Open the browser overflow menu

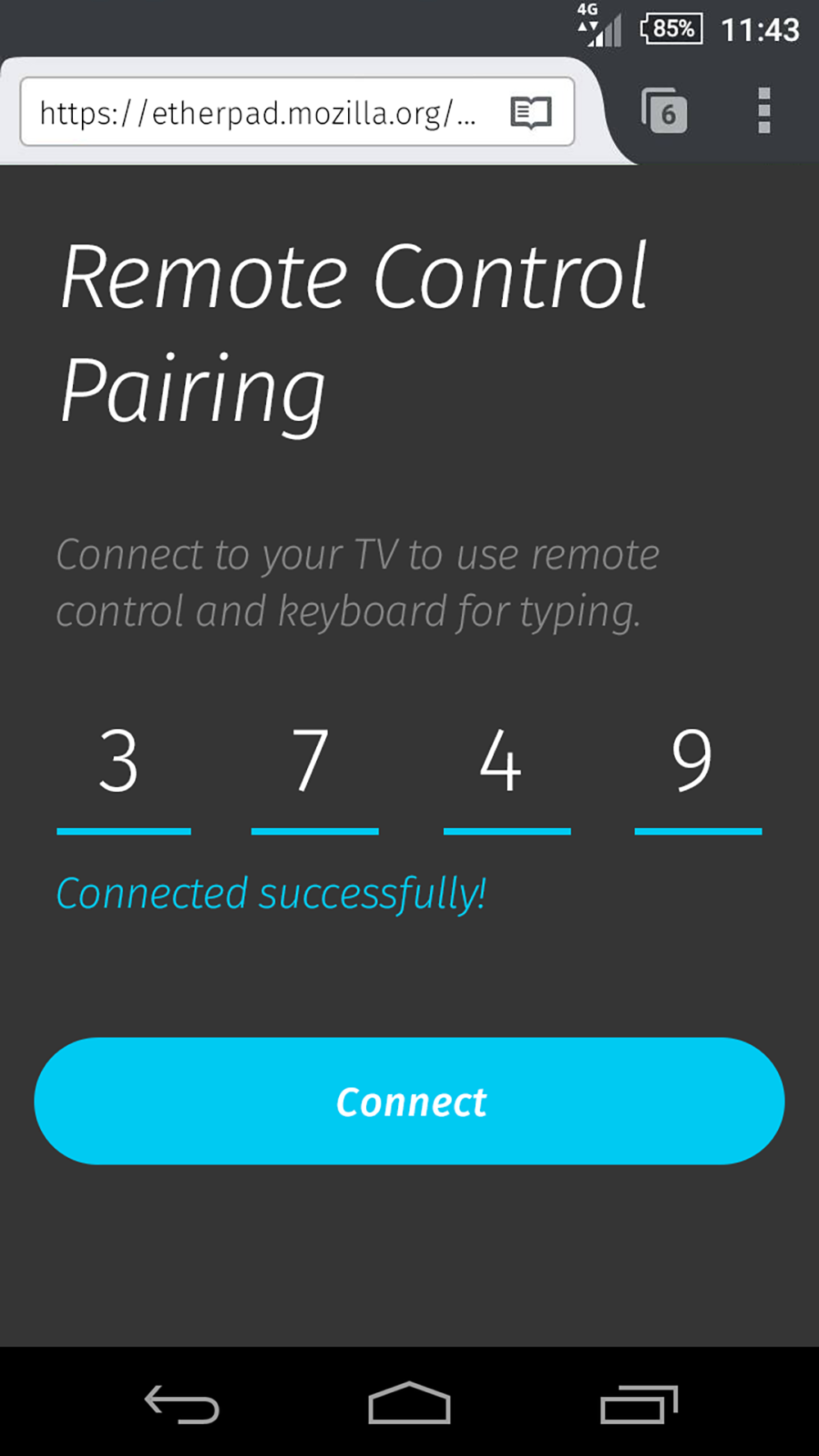pos(764,111)
